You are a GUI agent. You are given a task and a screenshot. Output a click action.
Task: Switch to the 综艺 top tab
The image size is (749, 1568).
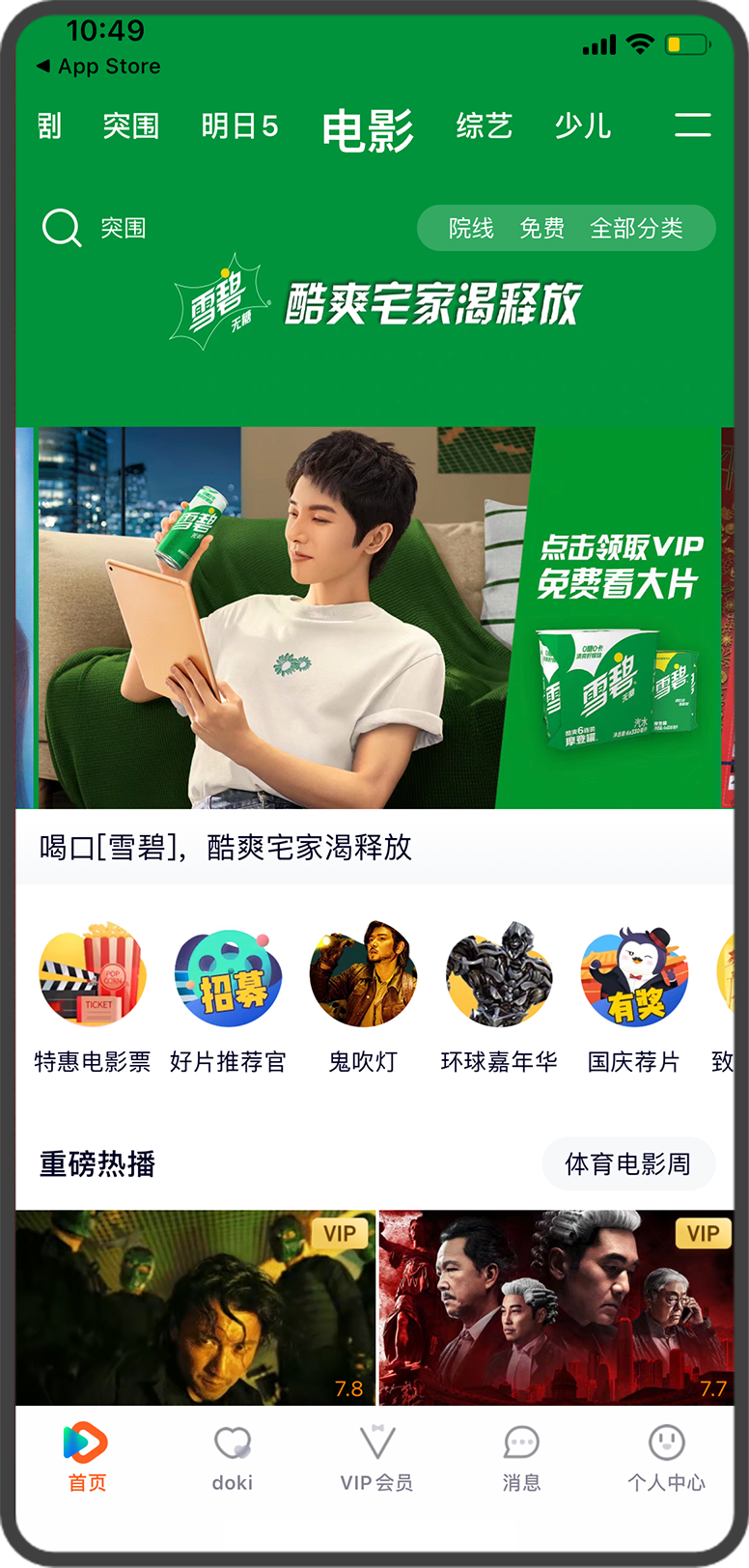click(484, 126)
